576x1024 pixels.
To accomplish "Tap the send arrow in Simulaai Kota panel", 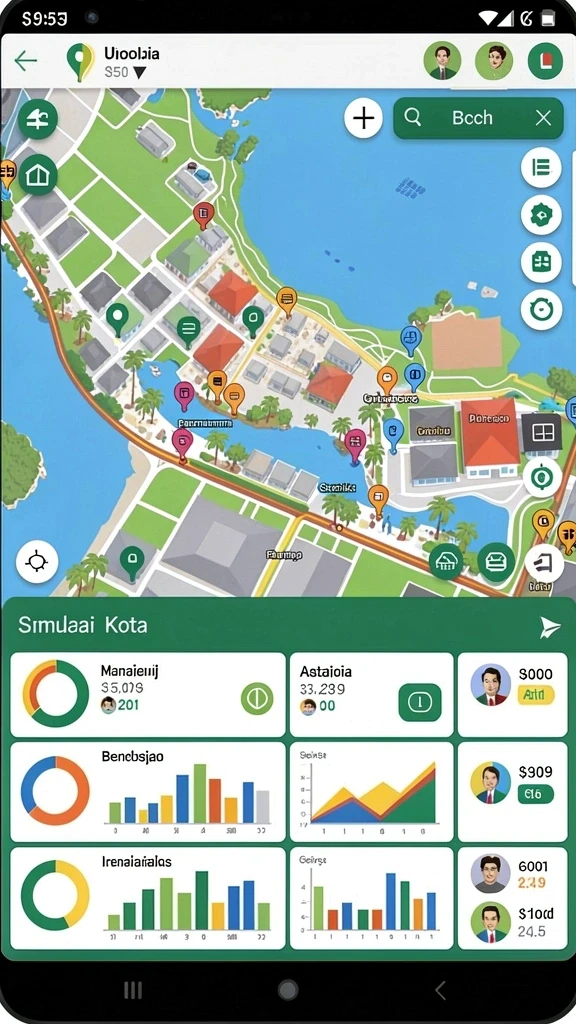I will (x=550, y=627).
